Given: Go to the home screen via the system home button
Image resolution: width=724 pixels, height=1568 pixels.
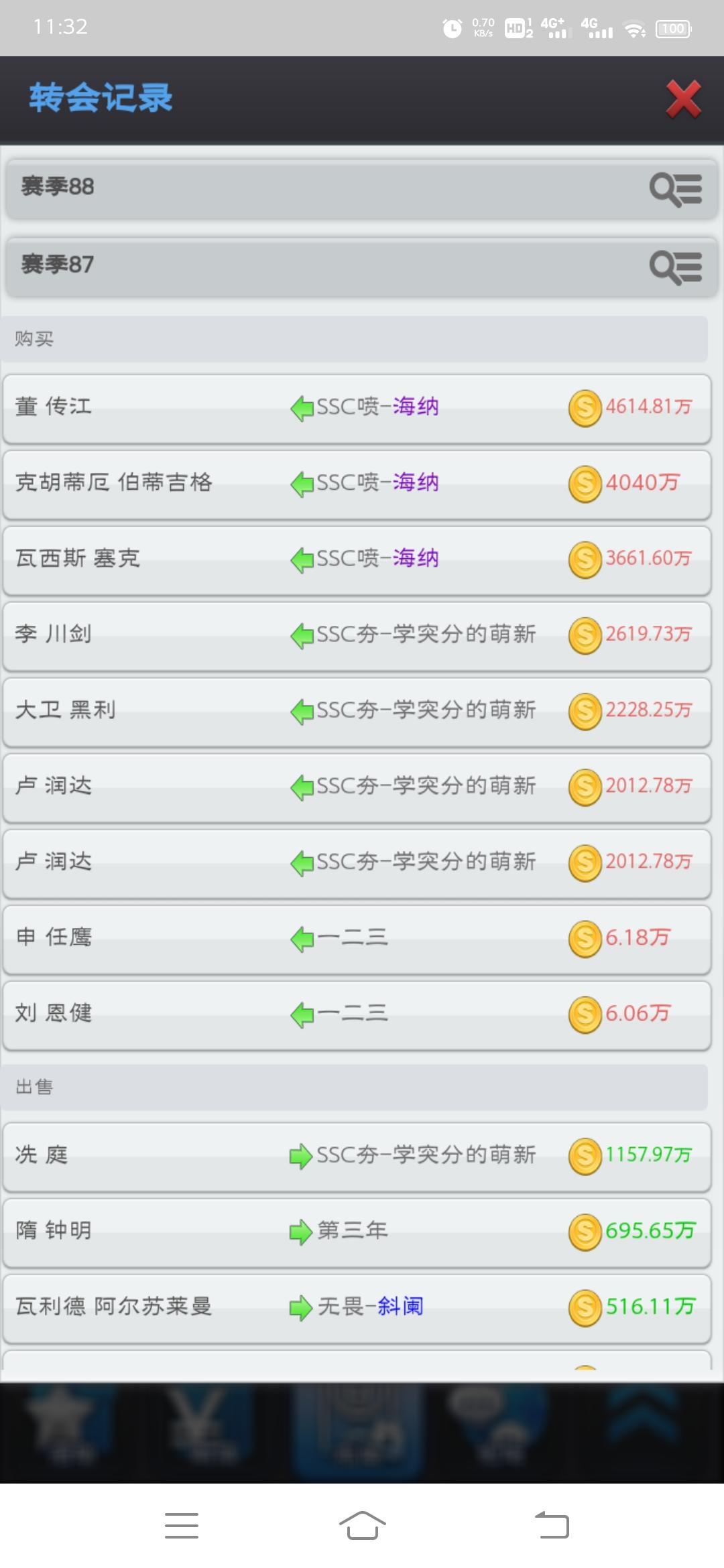Looking at the screenshot, I should [362, 1525].
